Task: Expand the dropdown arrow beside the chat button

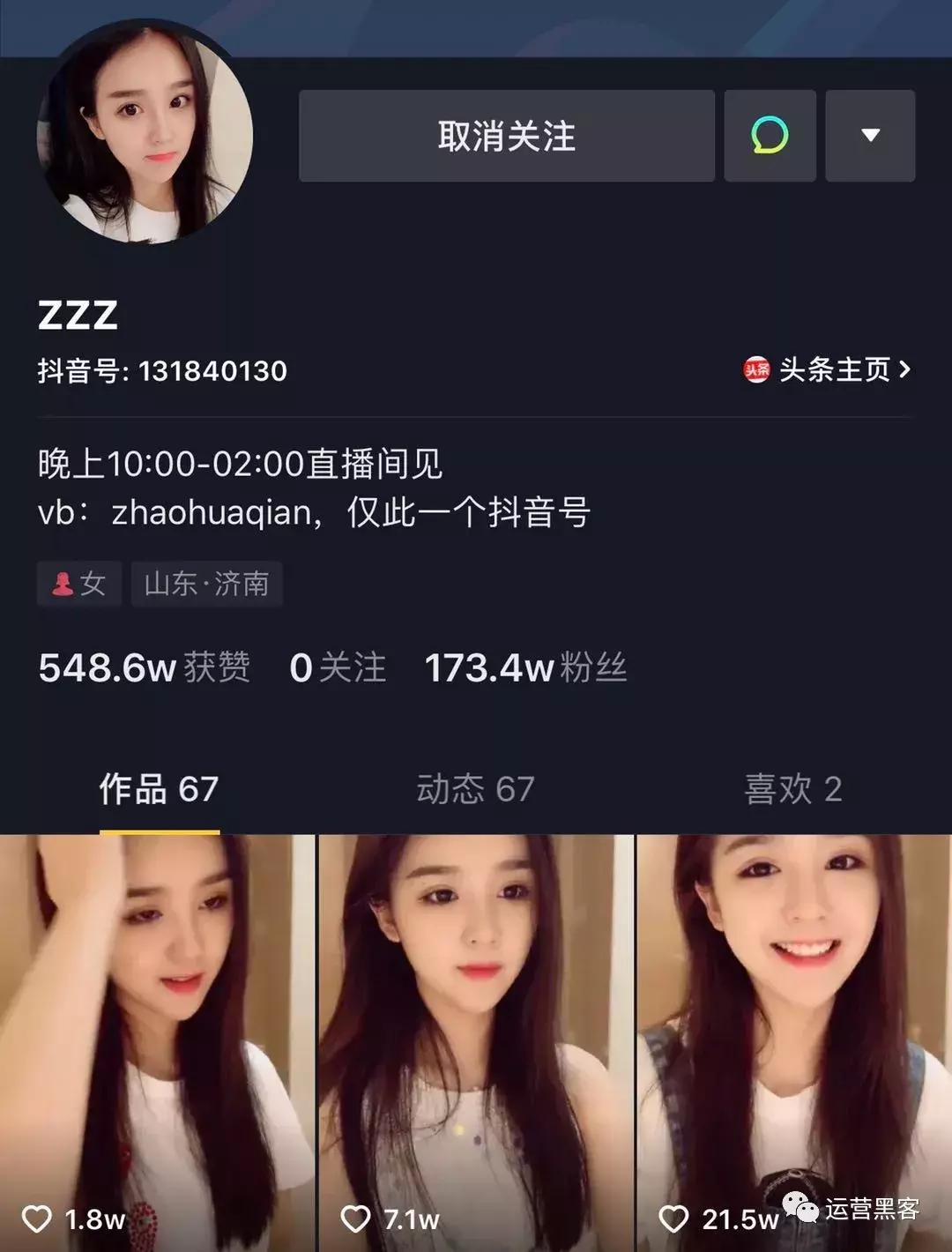Action: tap(867, 137)
